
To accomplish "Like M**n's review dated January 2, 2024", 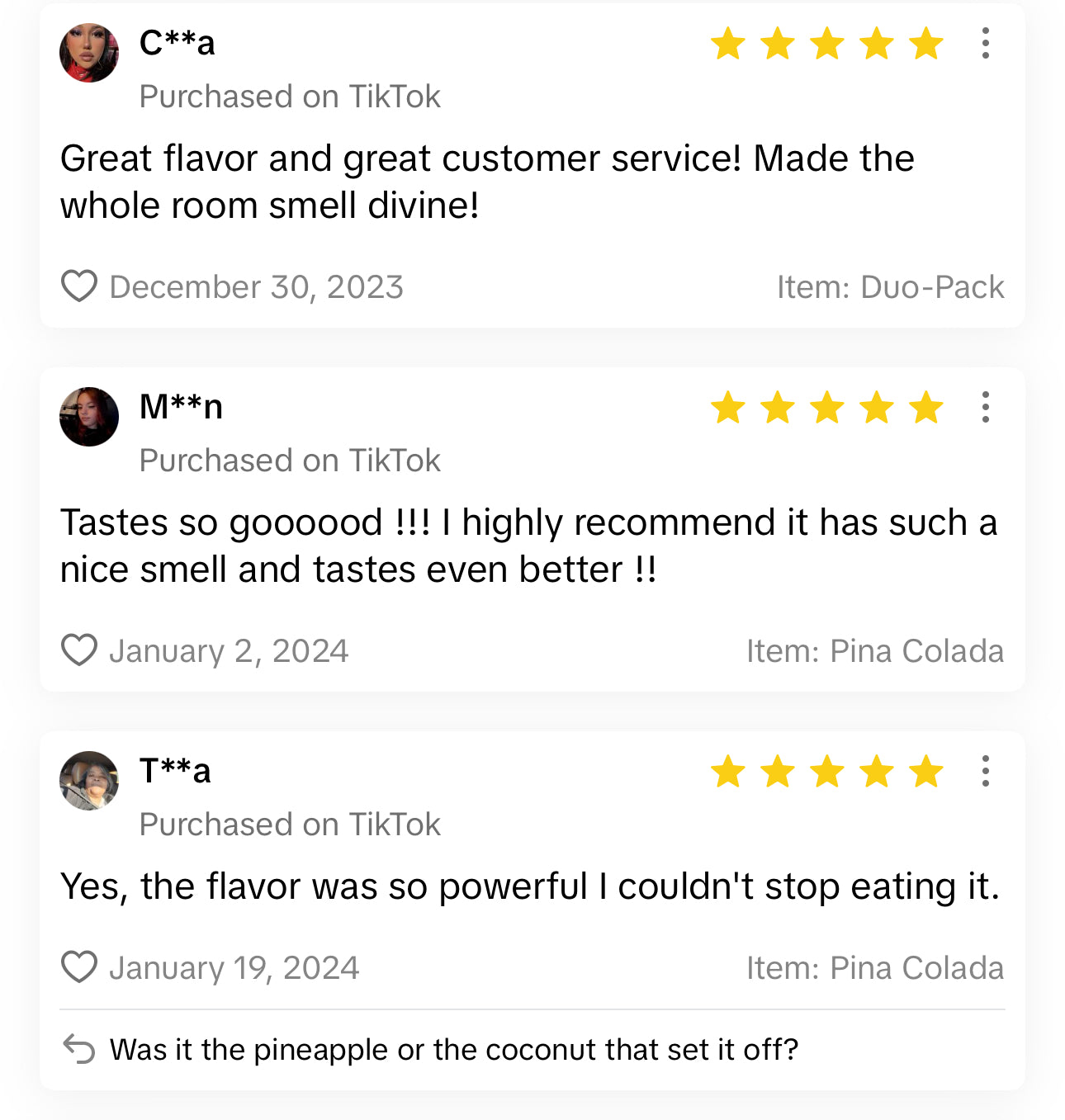I will tap(79, 650).
